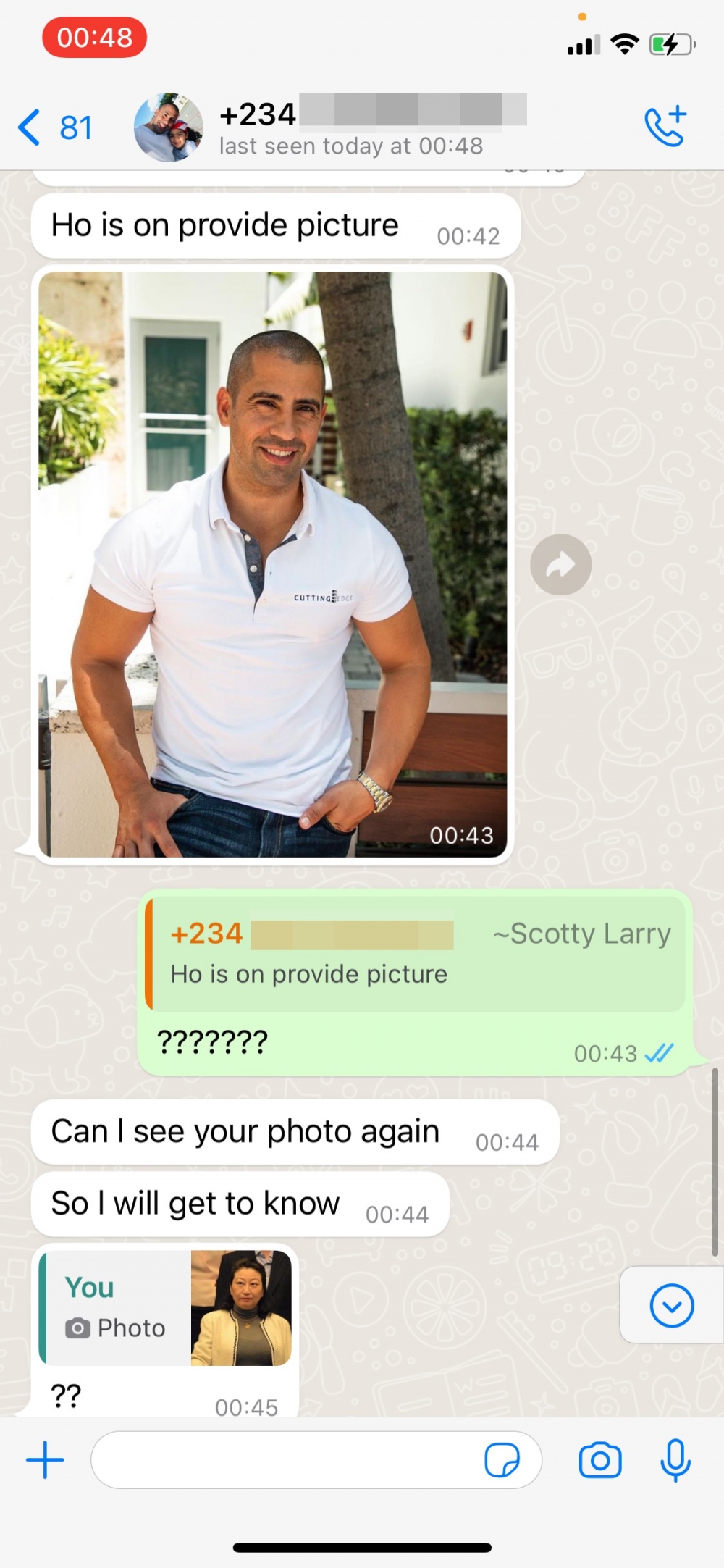Open the received photo sent at 00:43

272,563
